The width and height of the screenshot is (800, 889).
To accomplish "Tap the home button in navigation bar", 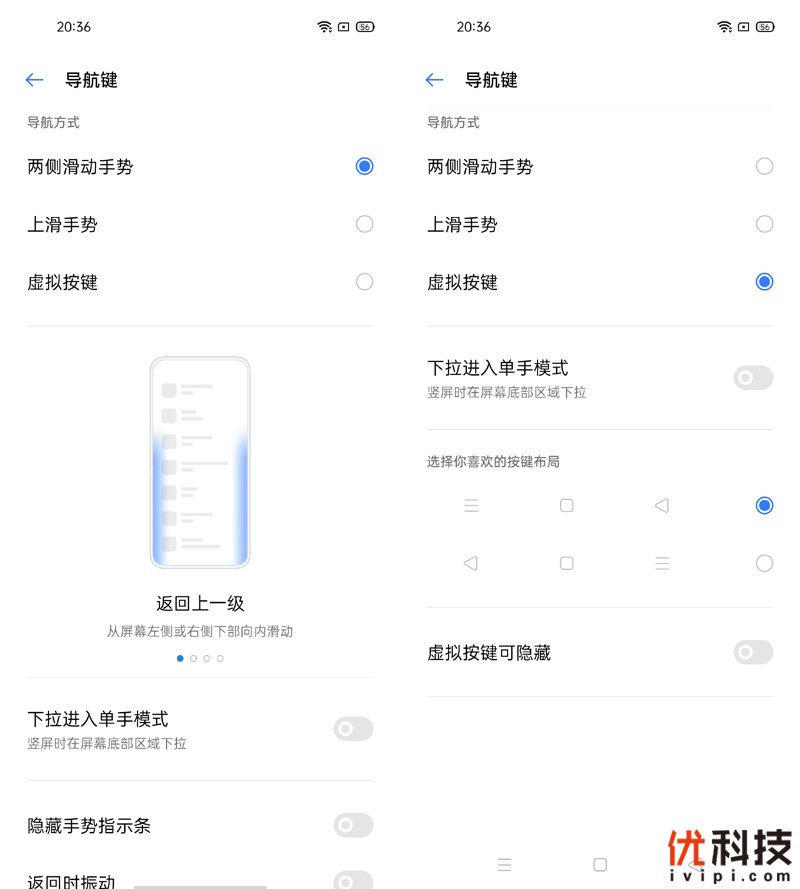I will (600, 864).
